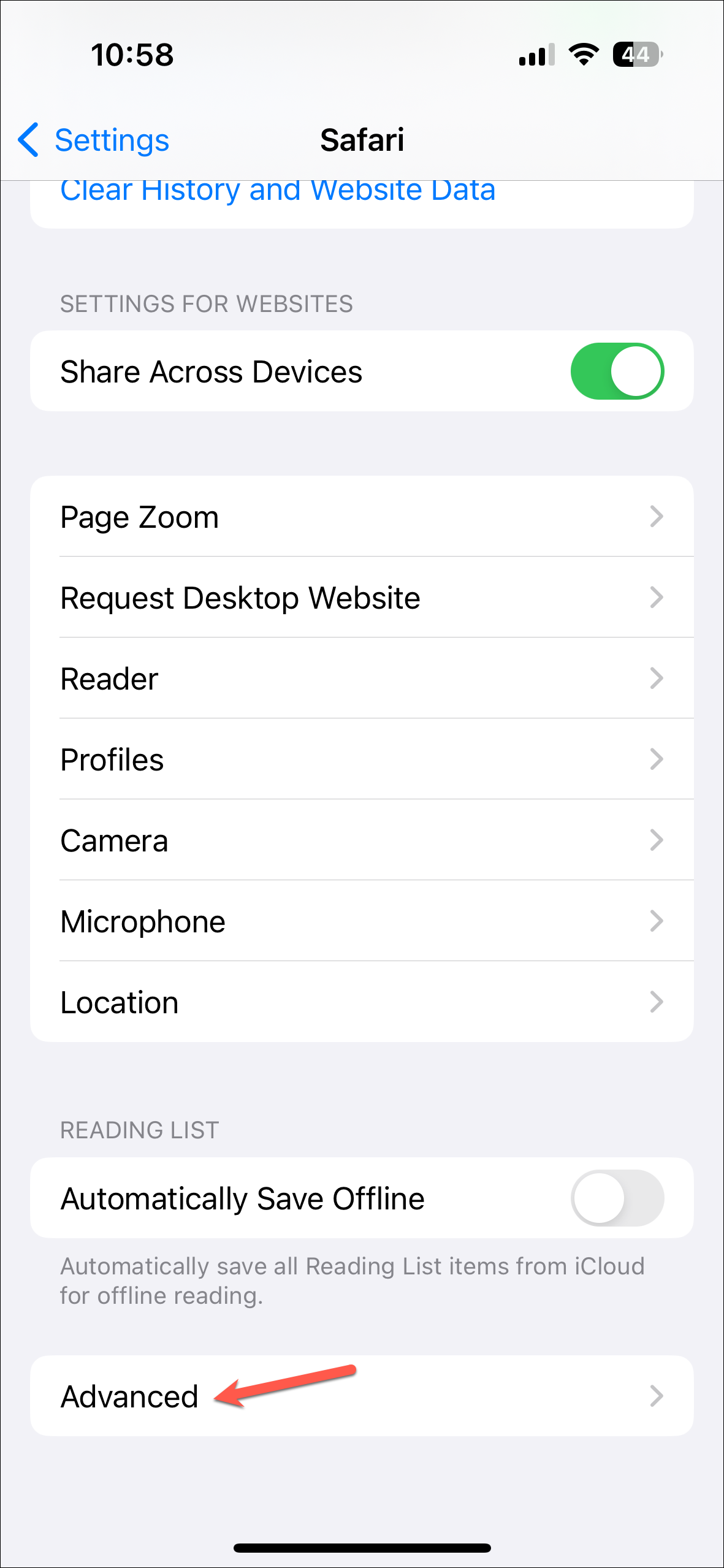The width and height of the screenshot is (724, 1568).
Task: Tap Clear History and Website Data
Action: coord(278,192)
